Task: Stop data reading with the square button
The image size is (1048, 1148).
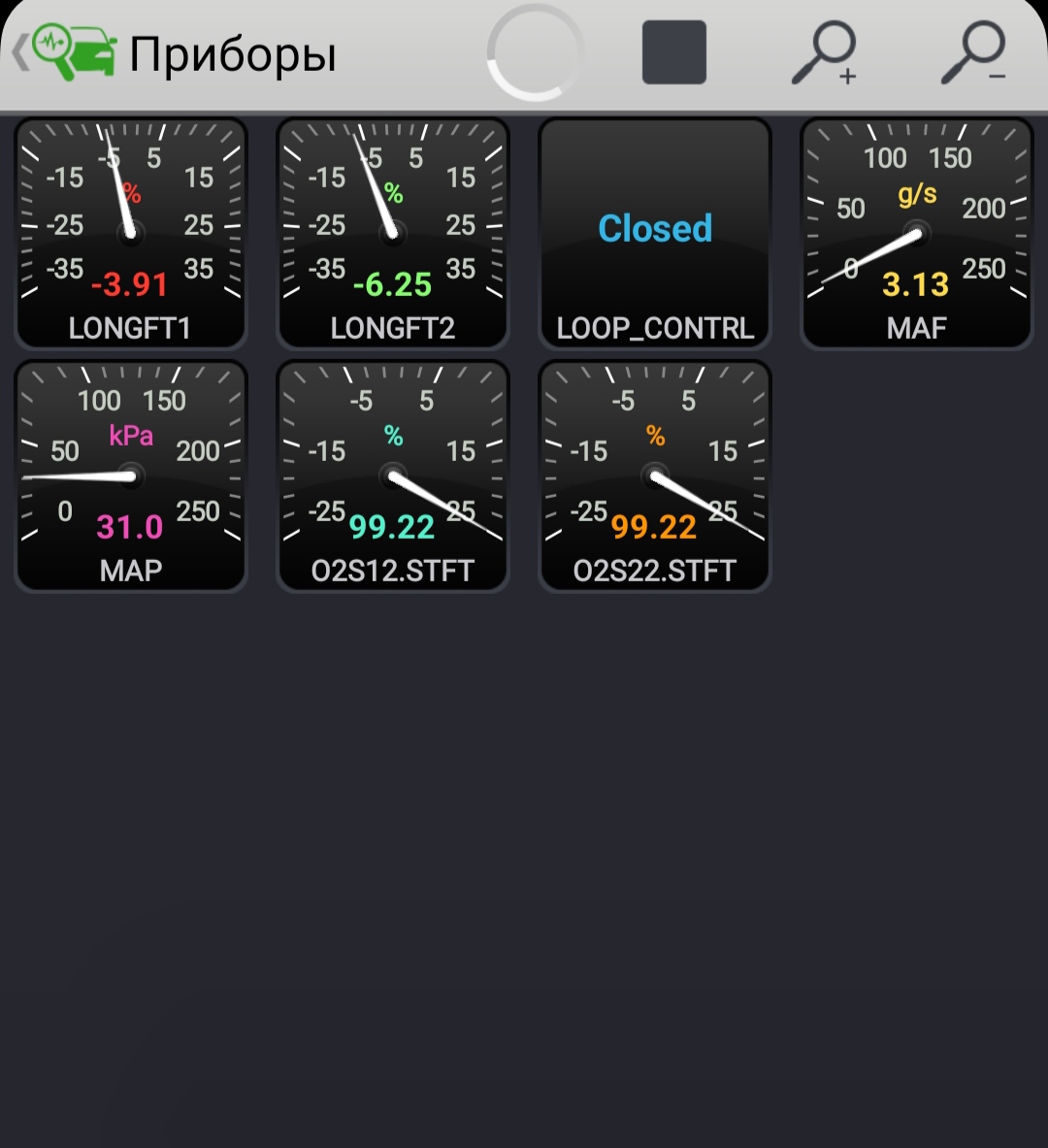Action: (x=673, y=52)
